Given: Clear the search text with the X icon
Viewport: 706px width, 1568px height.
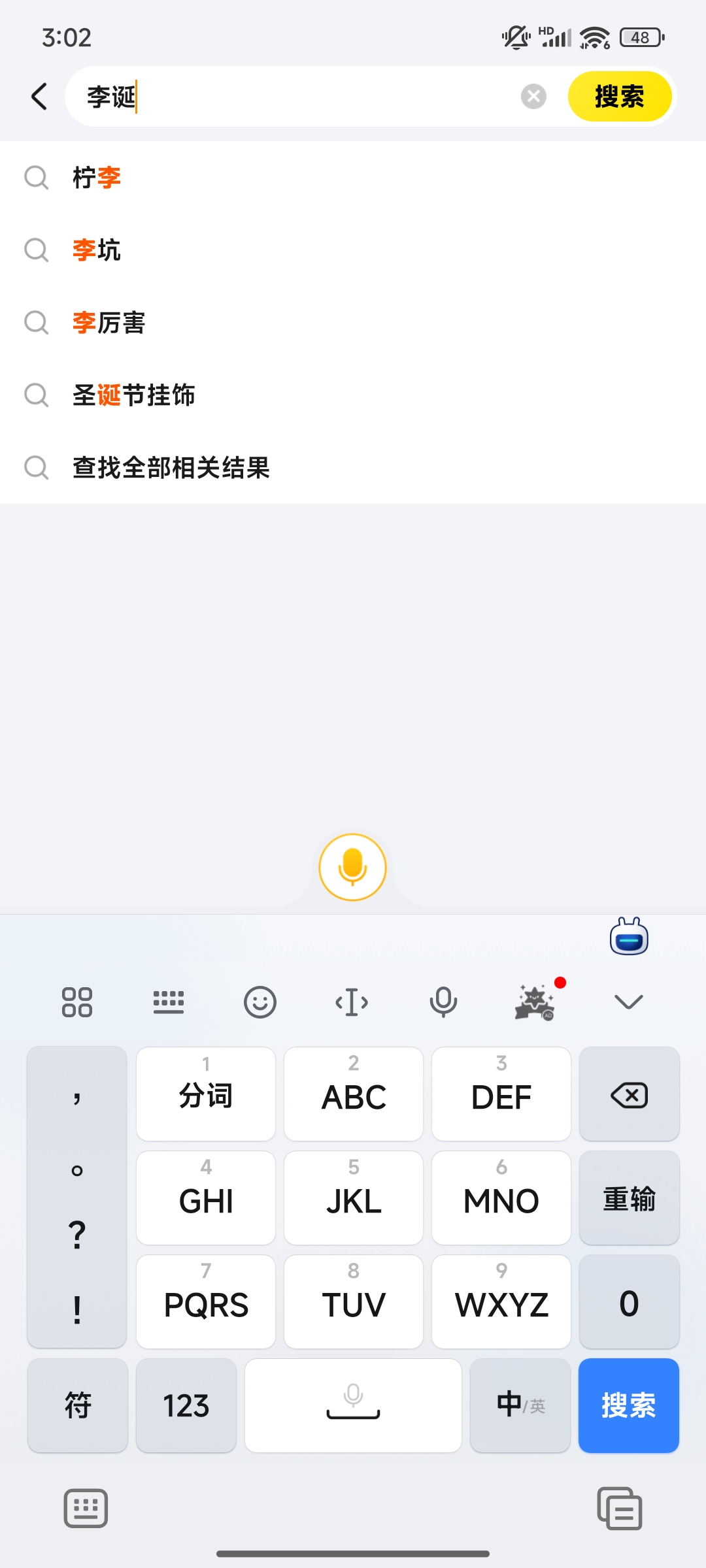Looking at the screenshot, I should (533, 97).
